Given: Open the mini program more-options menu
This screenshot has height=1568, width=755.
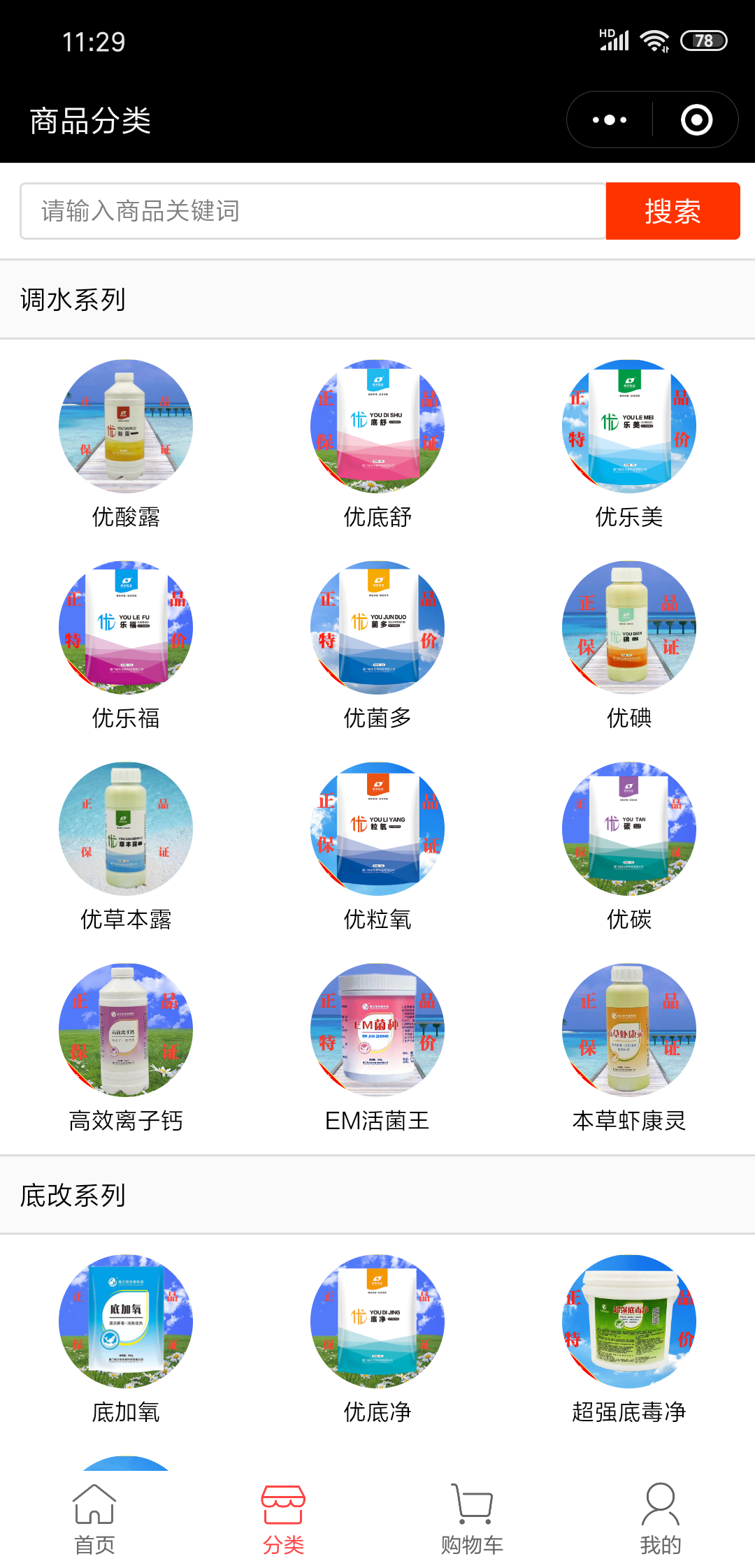Looking at the screenshot, I should (x=610, y=120).
